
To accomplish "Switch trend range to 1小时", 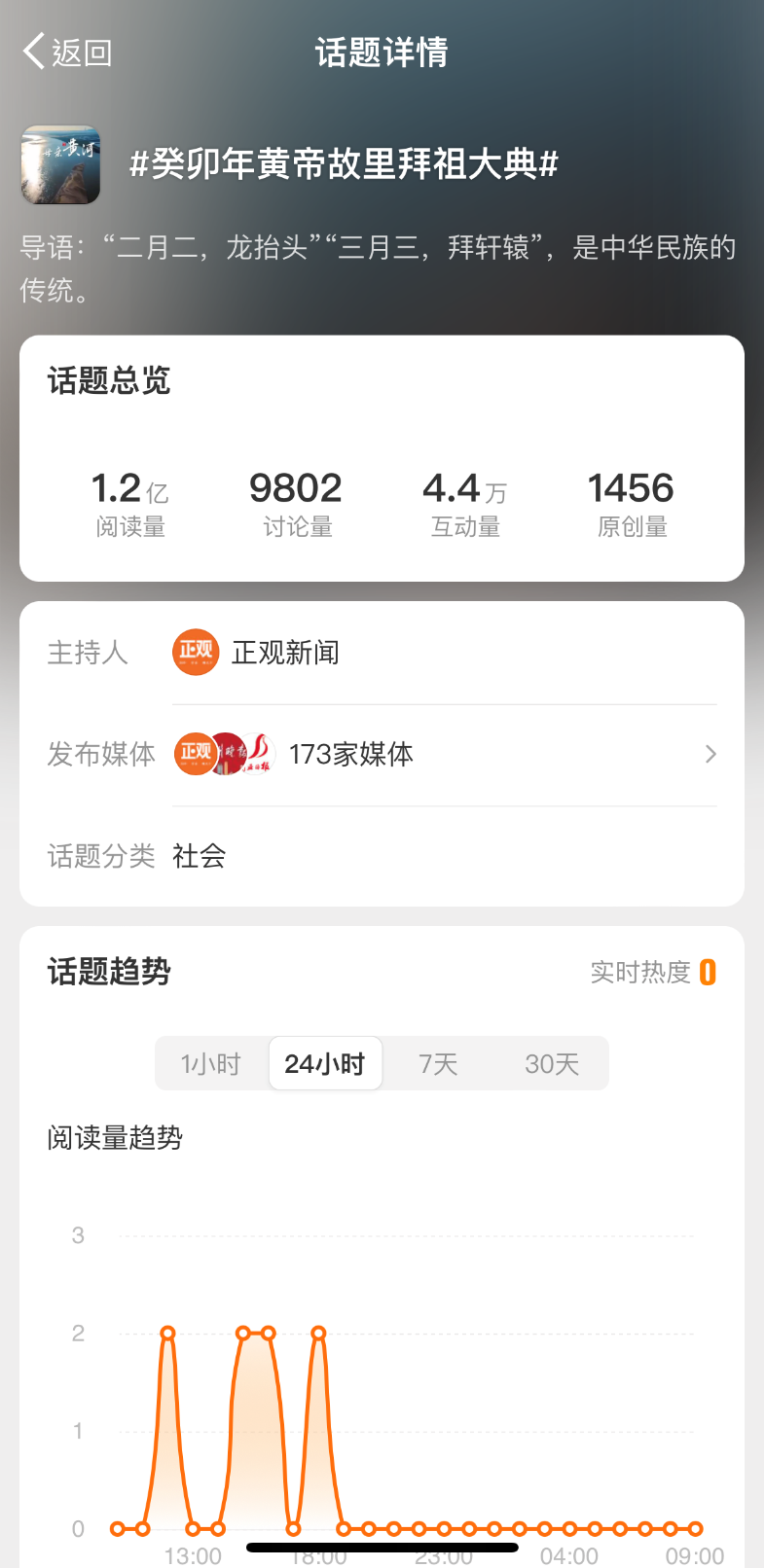I will tap(211, 1064).
